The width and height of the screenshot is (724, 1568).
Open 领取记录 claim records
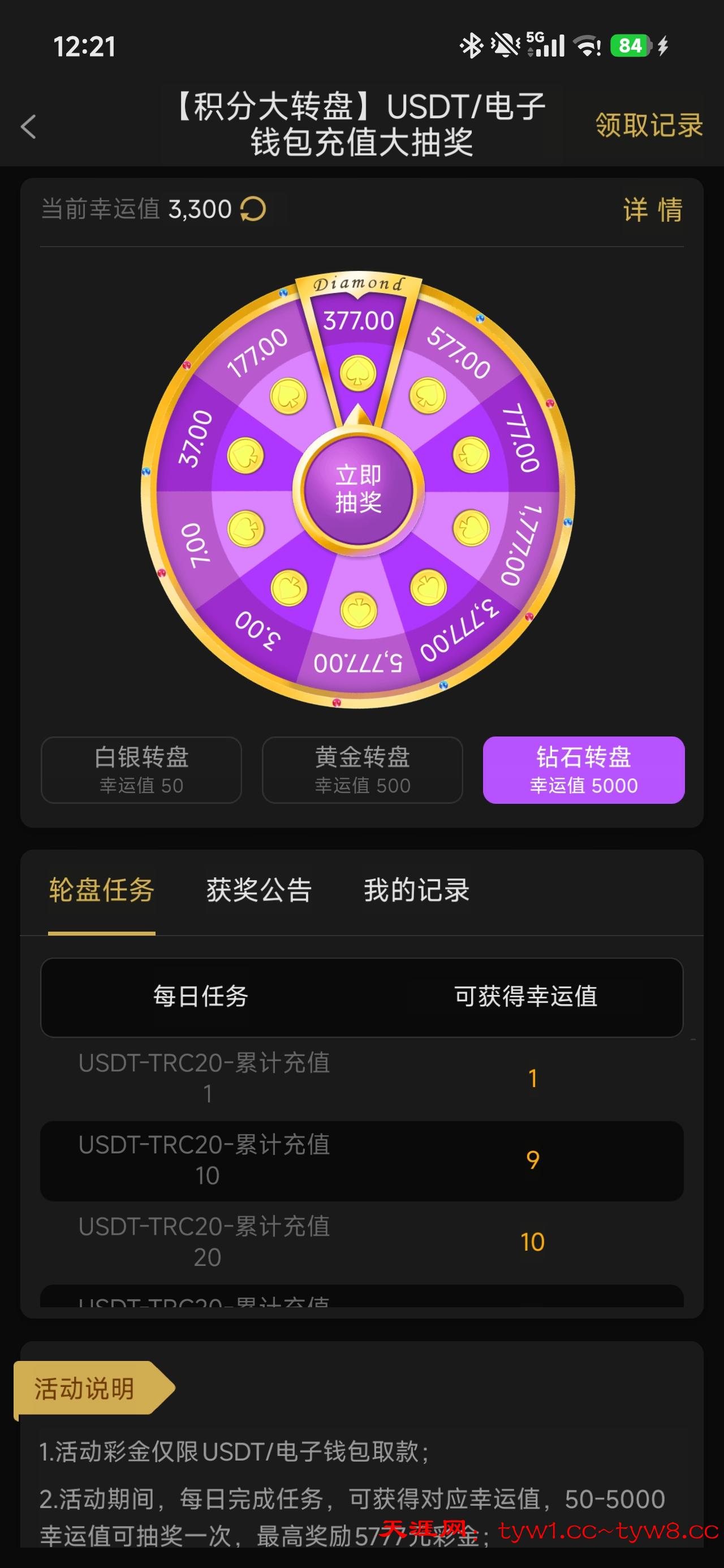(649, 126)
